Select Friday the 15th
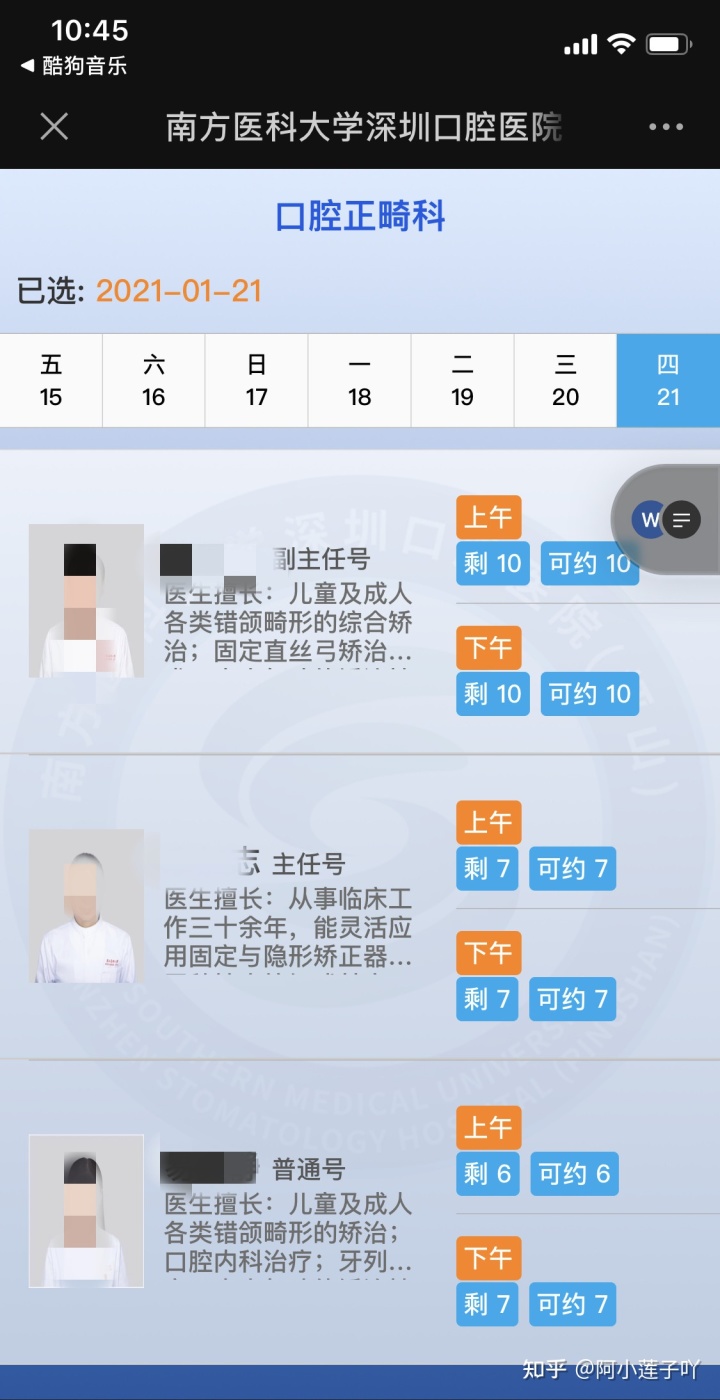 click(51, 381)
